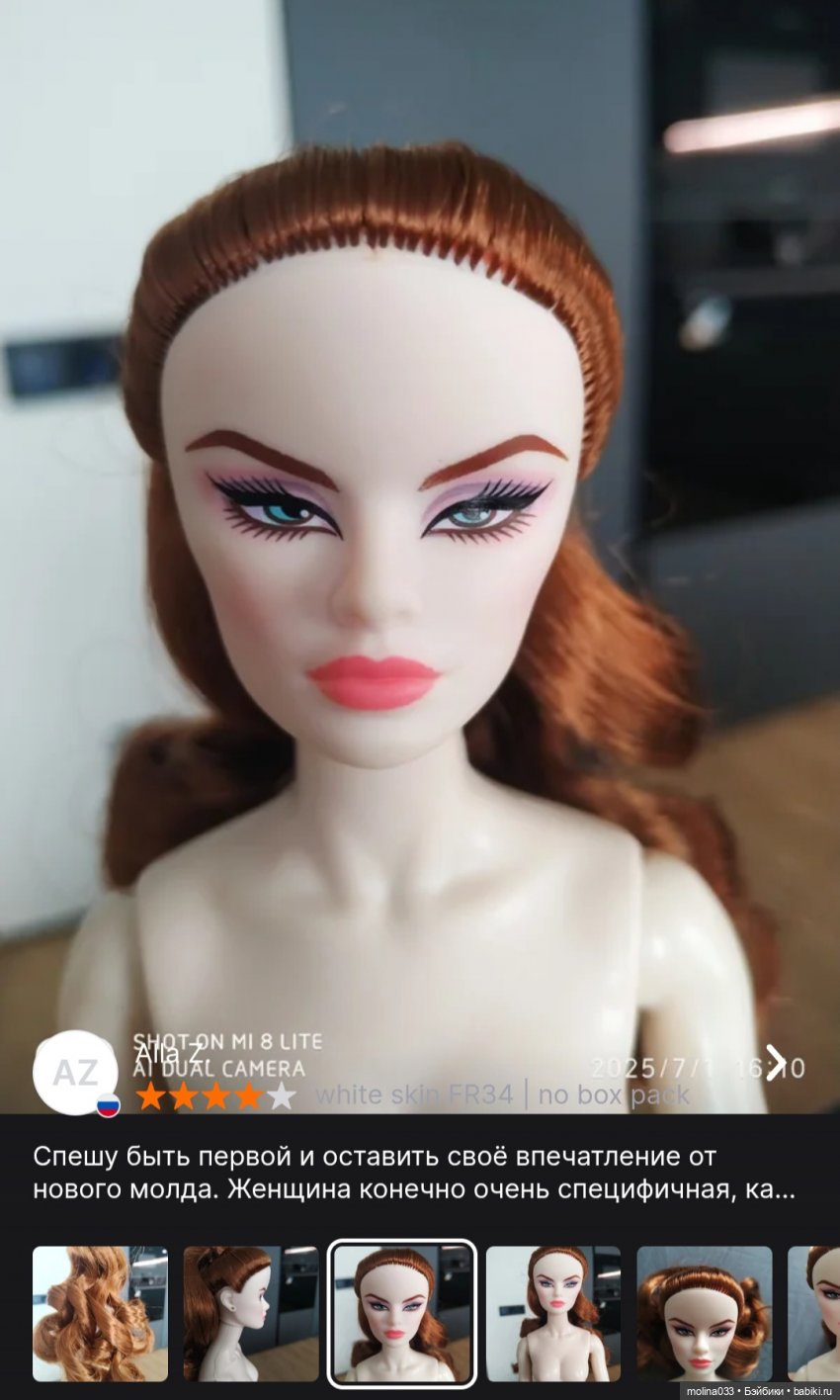This screenshot has width=840, height=1400.
Task: Open the close-up face thumbnail with curls
Action: tap(704, 1313)
